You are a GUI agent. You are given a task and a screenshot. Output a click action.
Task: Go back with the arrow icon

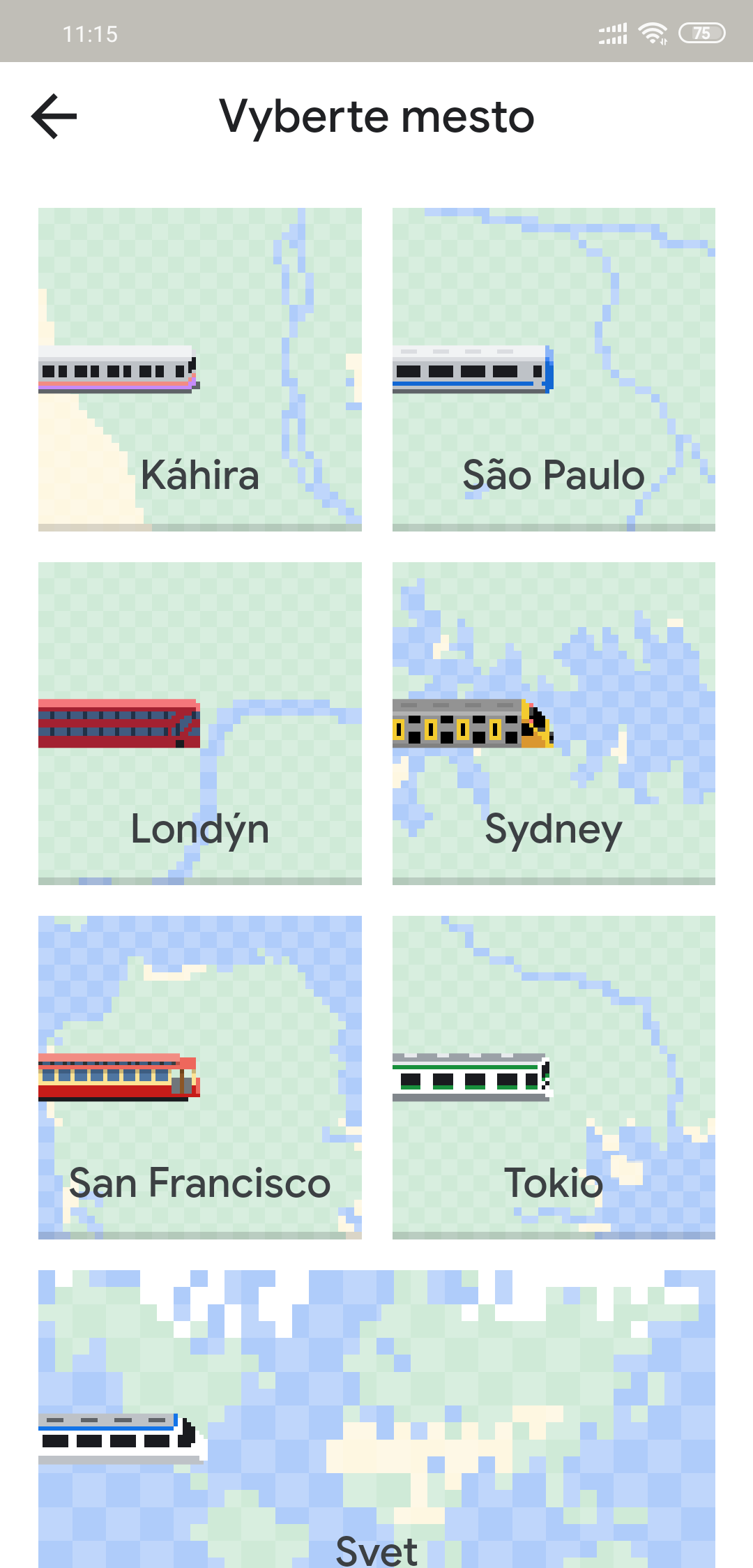pos(54,116)
